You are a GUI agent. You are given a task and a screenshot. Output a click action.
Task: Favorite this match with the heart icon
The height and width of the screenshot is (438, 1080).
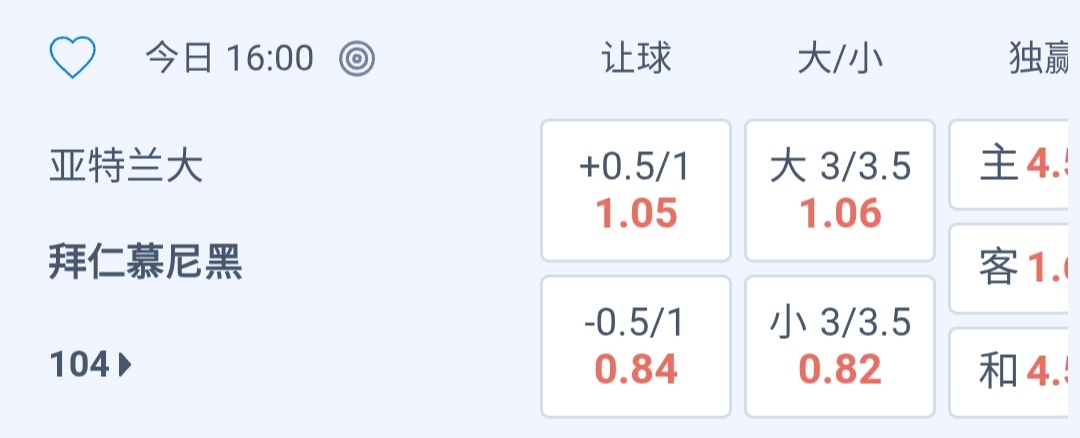72,58
